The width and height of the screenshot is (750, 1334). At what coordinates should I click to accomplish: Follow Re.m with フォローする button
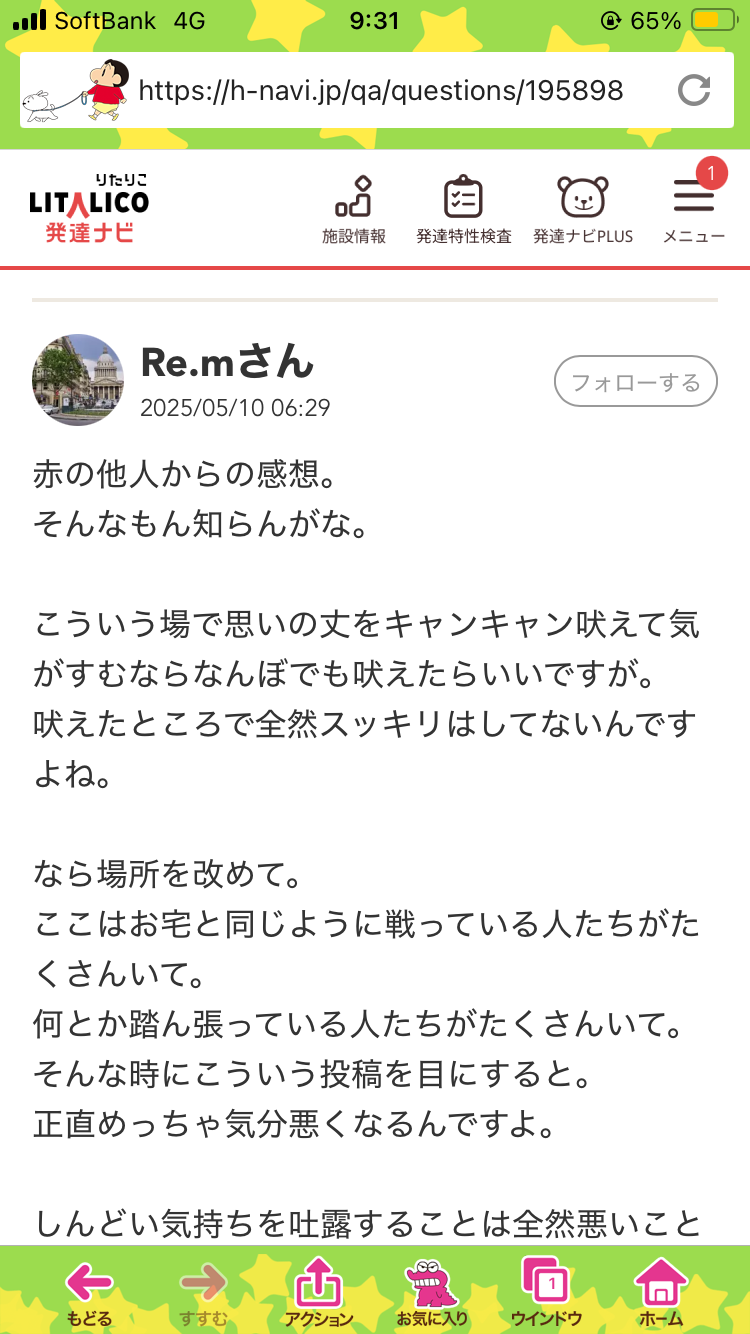tap(636, 381)
